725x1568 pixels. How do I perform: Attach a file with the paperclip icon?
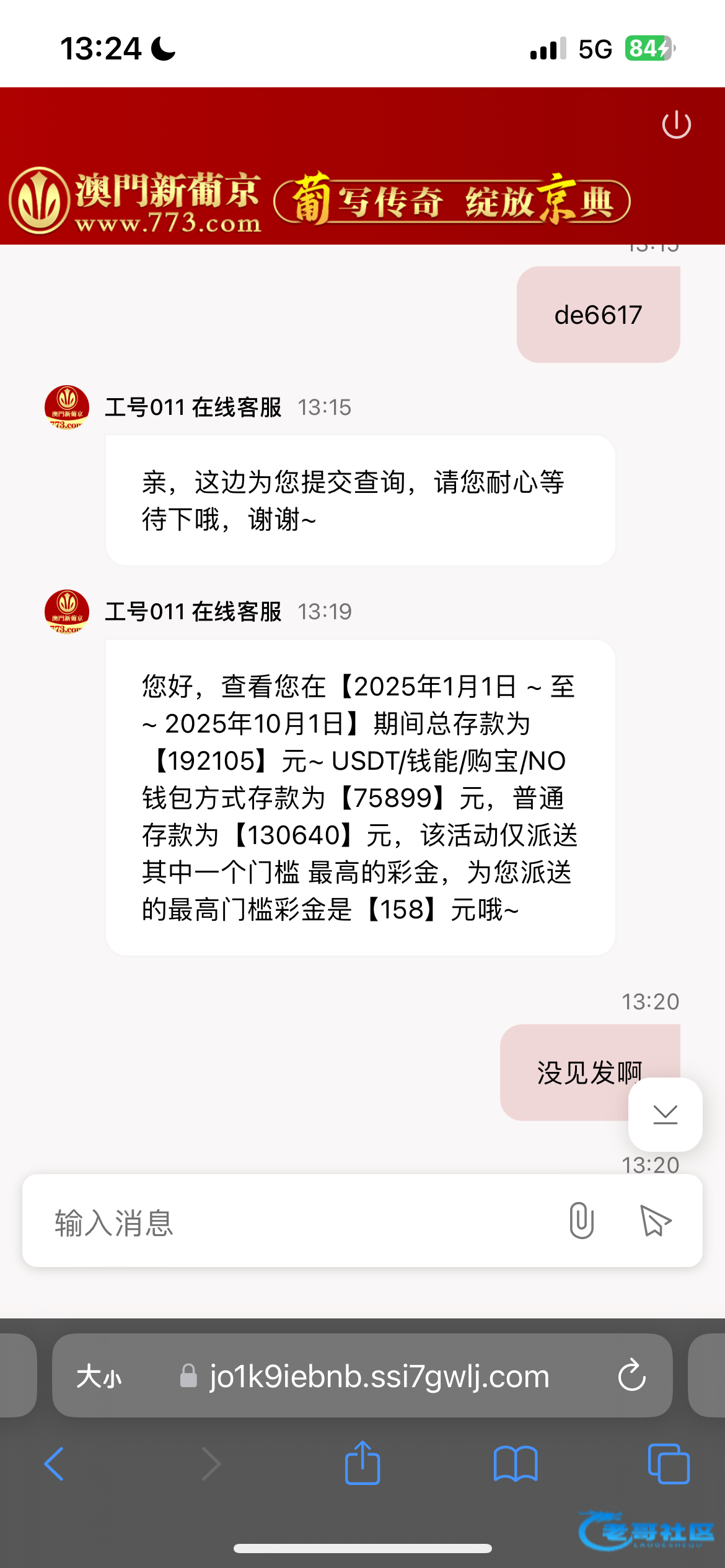[x=581, y=1221]
